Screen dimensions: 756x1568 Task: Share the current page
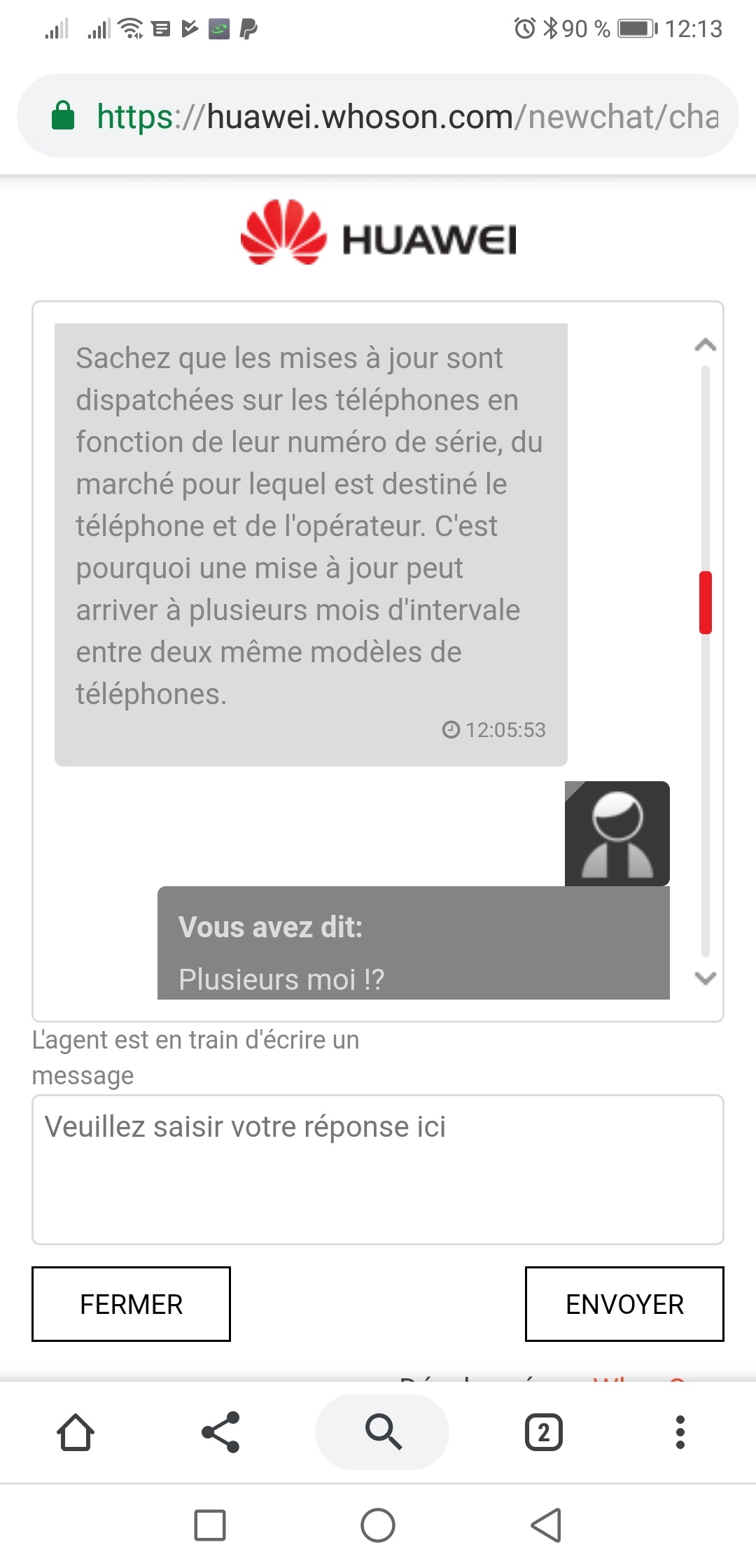[220, 1432]
